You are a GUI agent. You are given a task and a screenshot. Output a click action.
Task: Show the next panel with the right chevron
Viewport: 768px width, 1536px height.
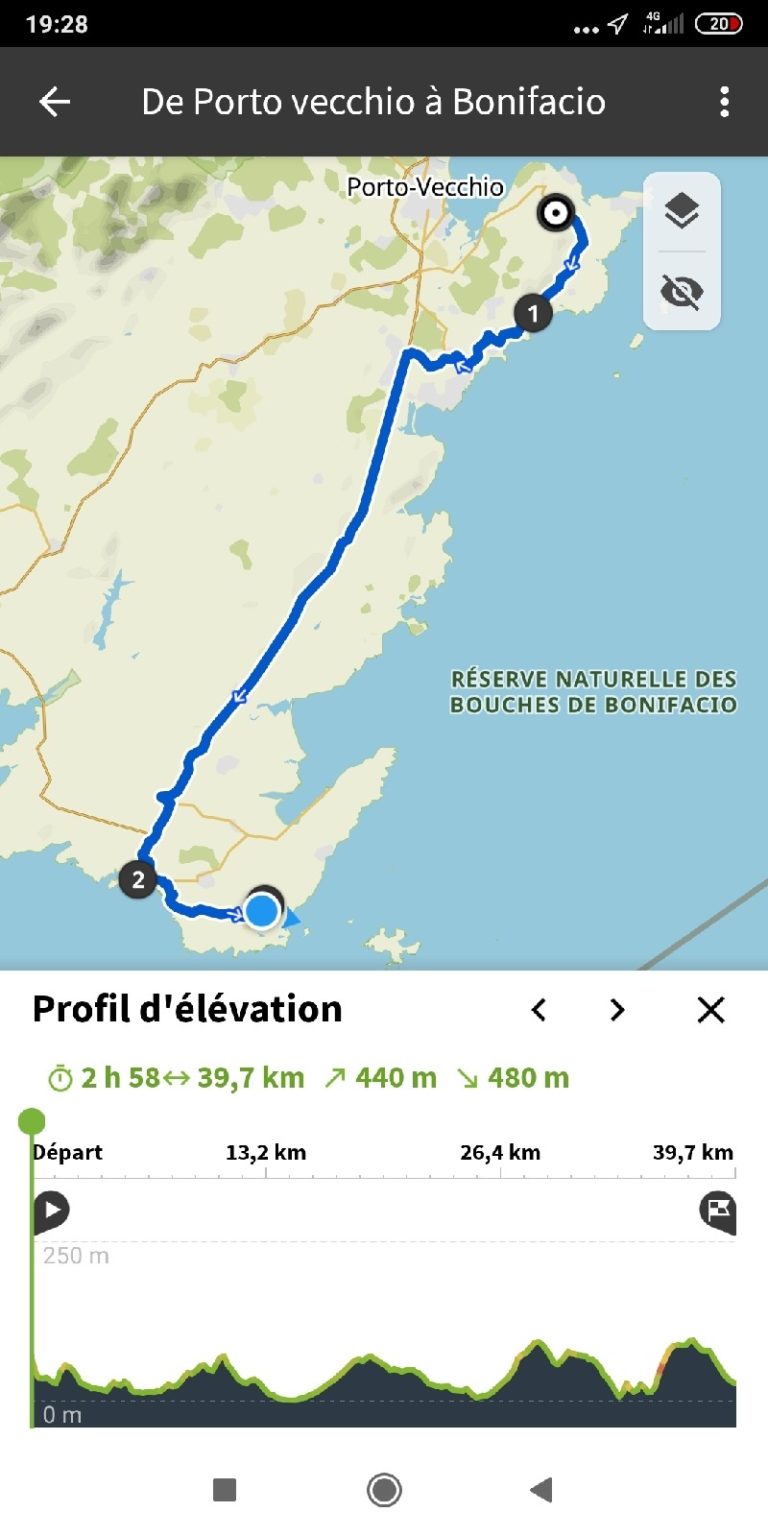coord(617,1010)
